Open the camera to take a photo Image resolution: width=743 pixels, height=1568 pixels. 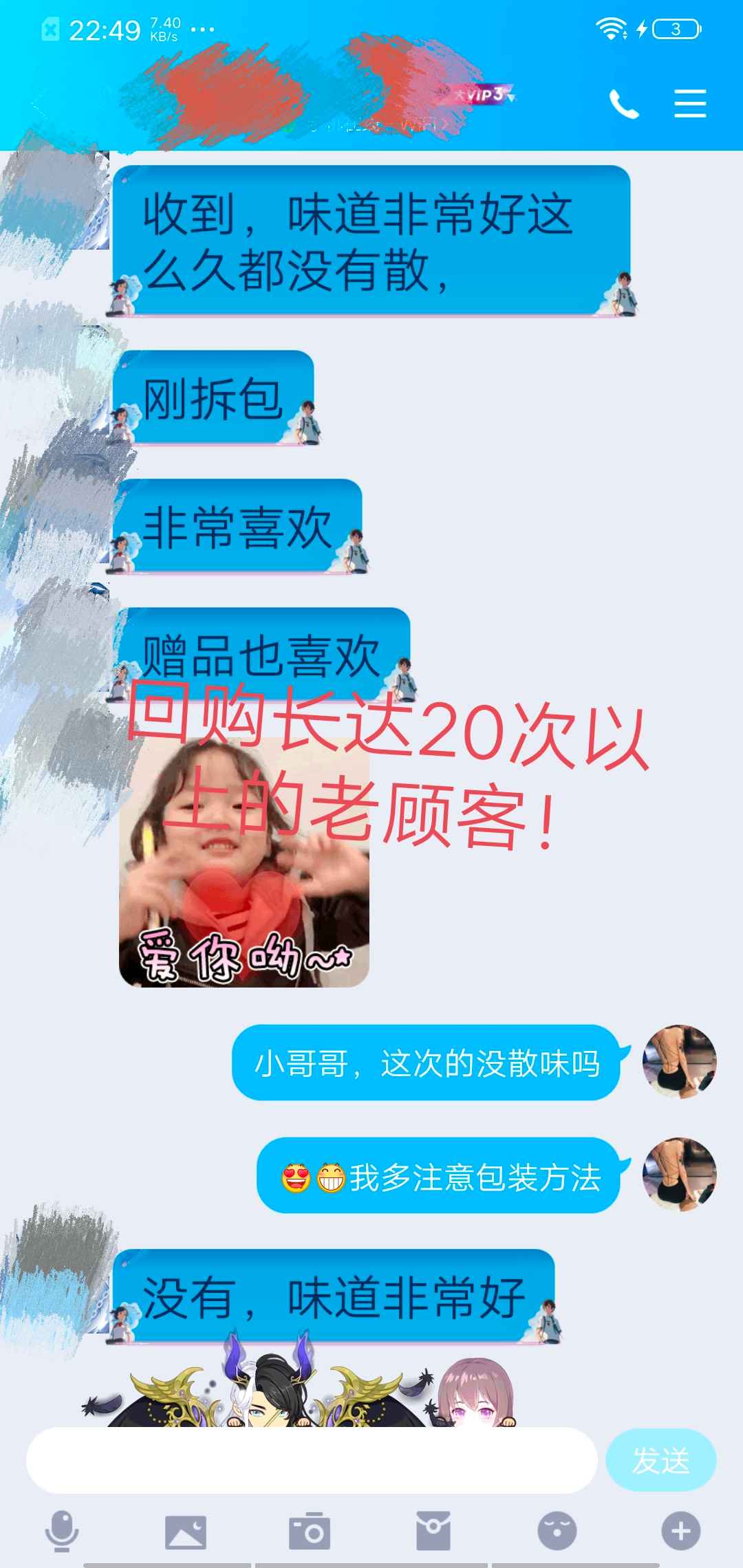[x=310, y=1531]
